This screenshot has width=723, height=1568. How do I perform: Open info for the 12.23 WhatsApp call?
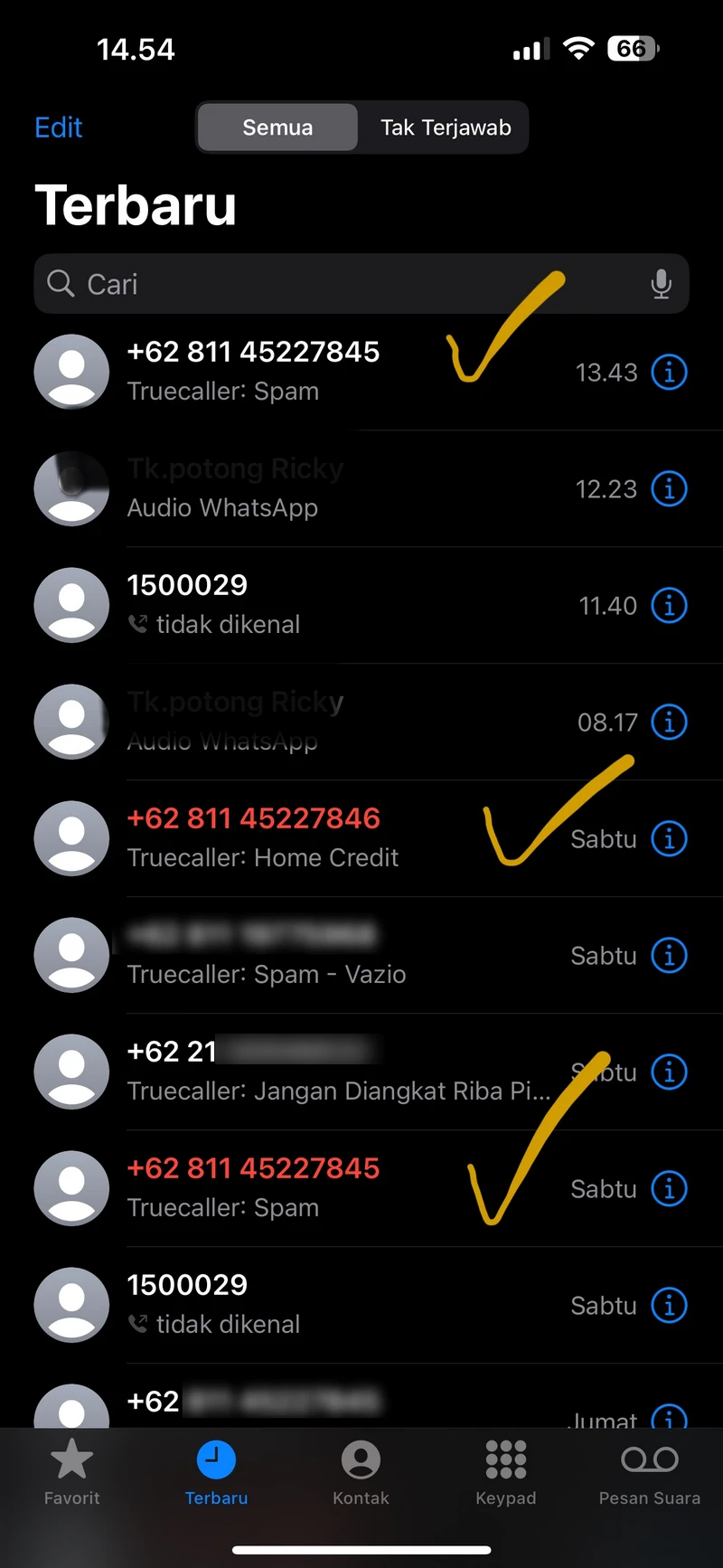click(670, 488)
